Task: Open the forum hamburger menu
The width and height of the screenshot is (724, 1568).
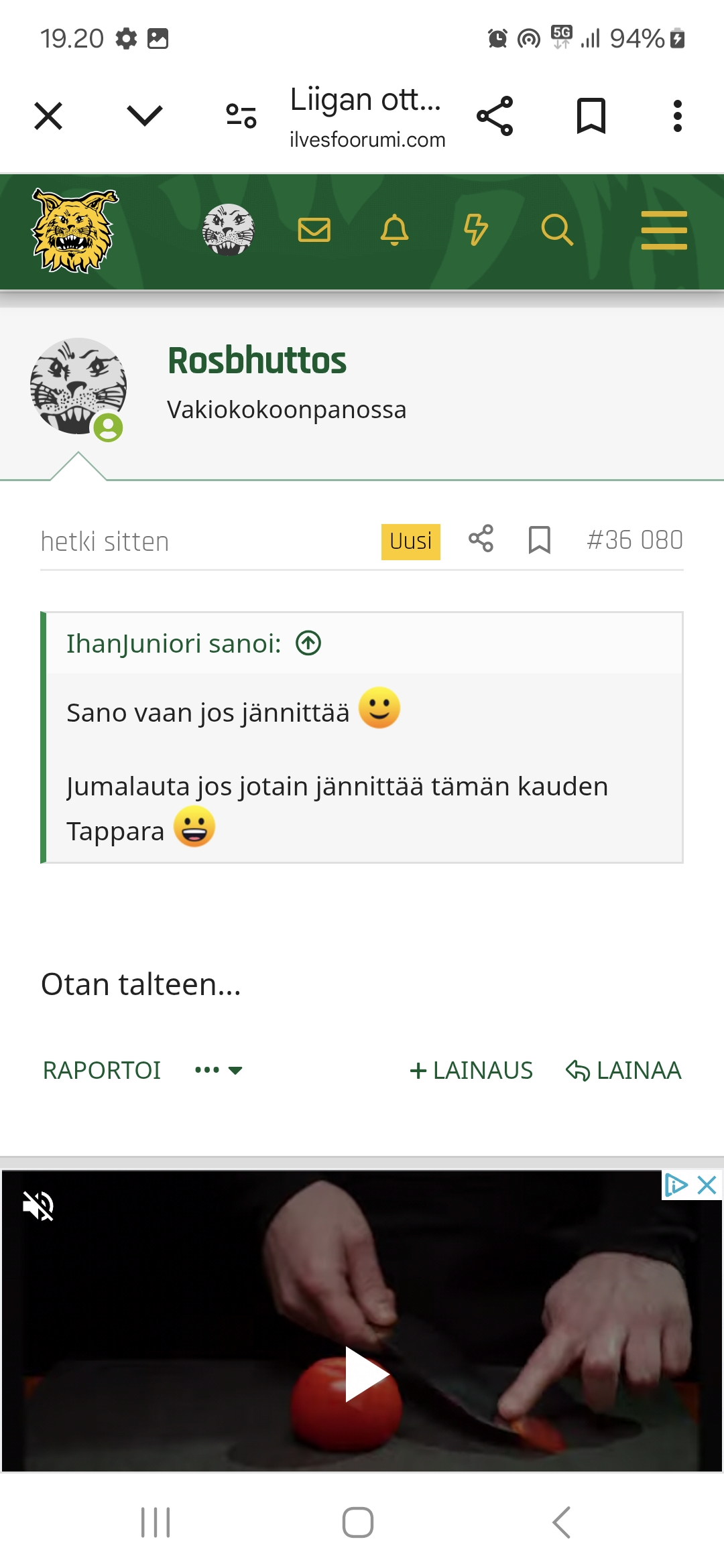Action: (x=664, y=231)
